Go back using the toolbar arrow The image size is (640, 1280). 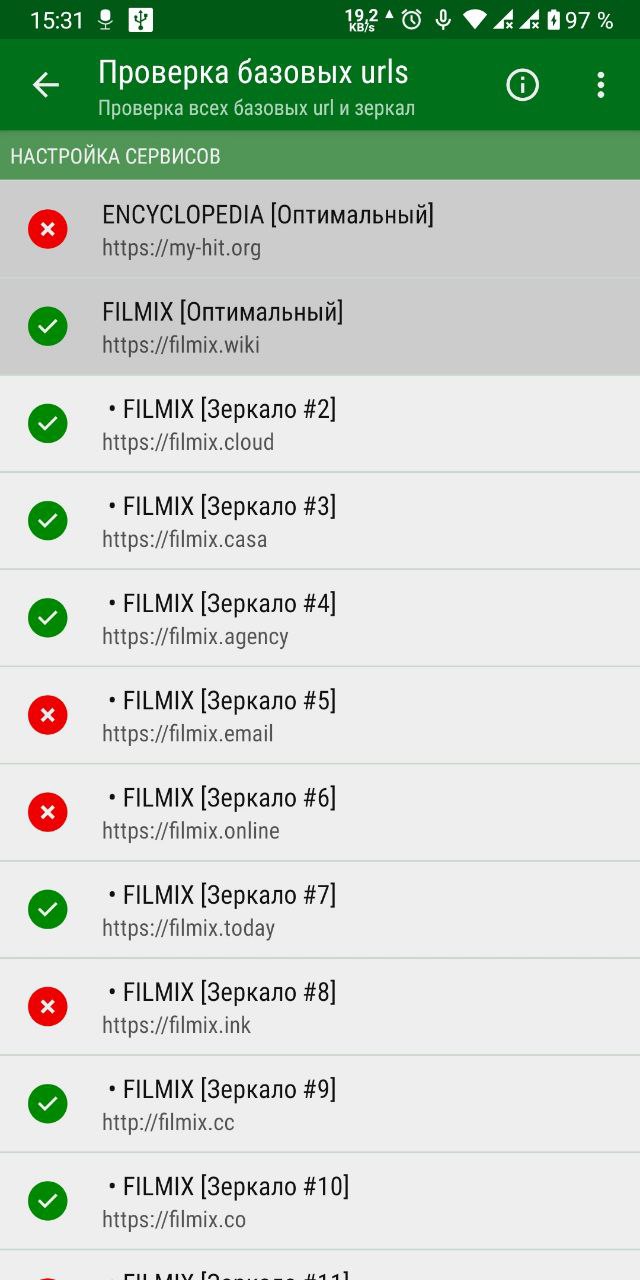click(46, 85)
